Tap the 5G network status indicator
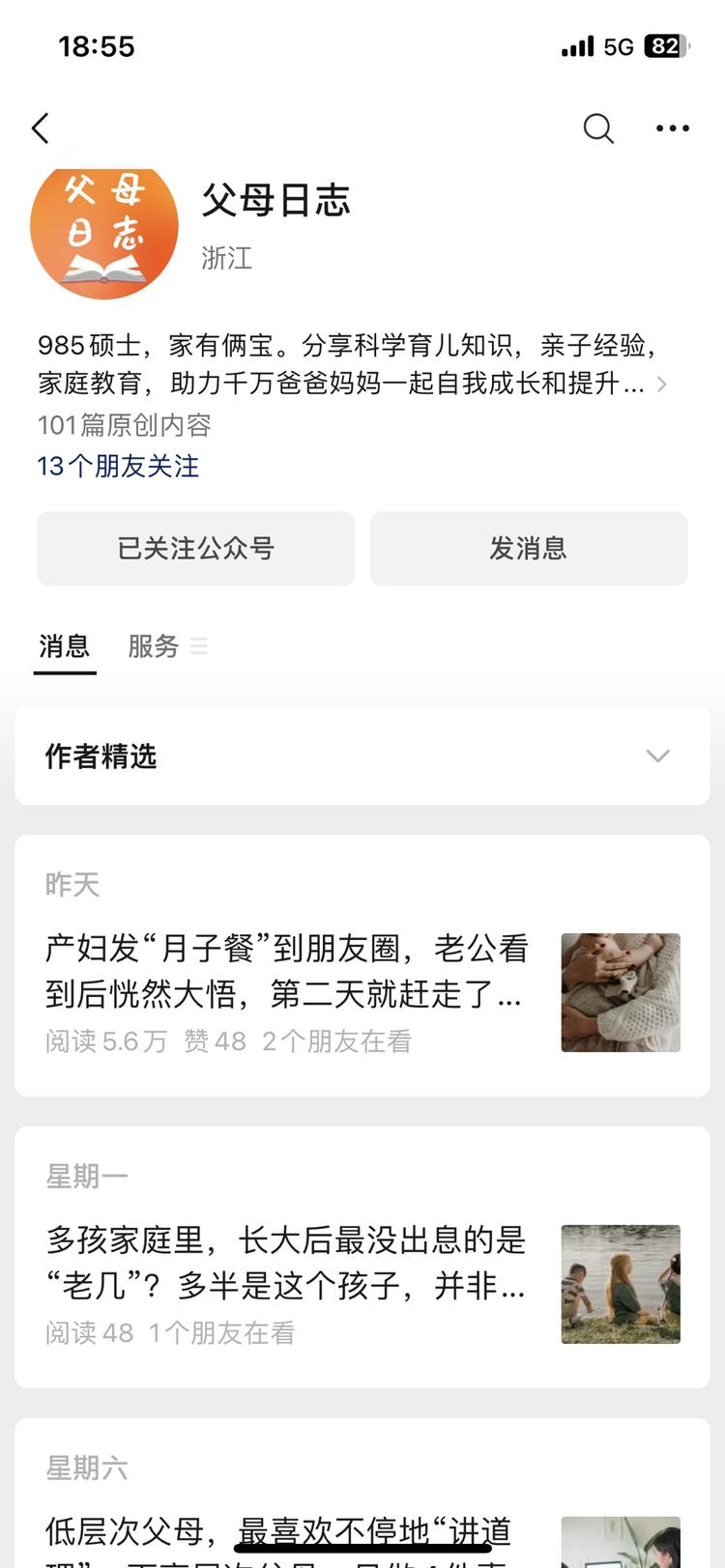Screen dimensions: 725x1568 [x=615, y=45]
